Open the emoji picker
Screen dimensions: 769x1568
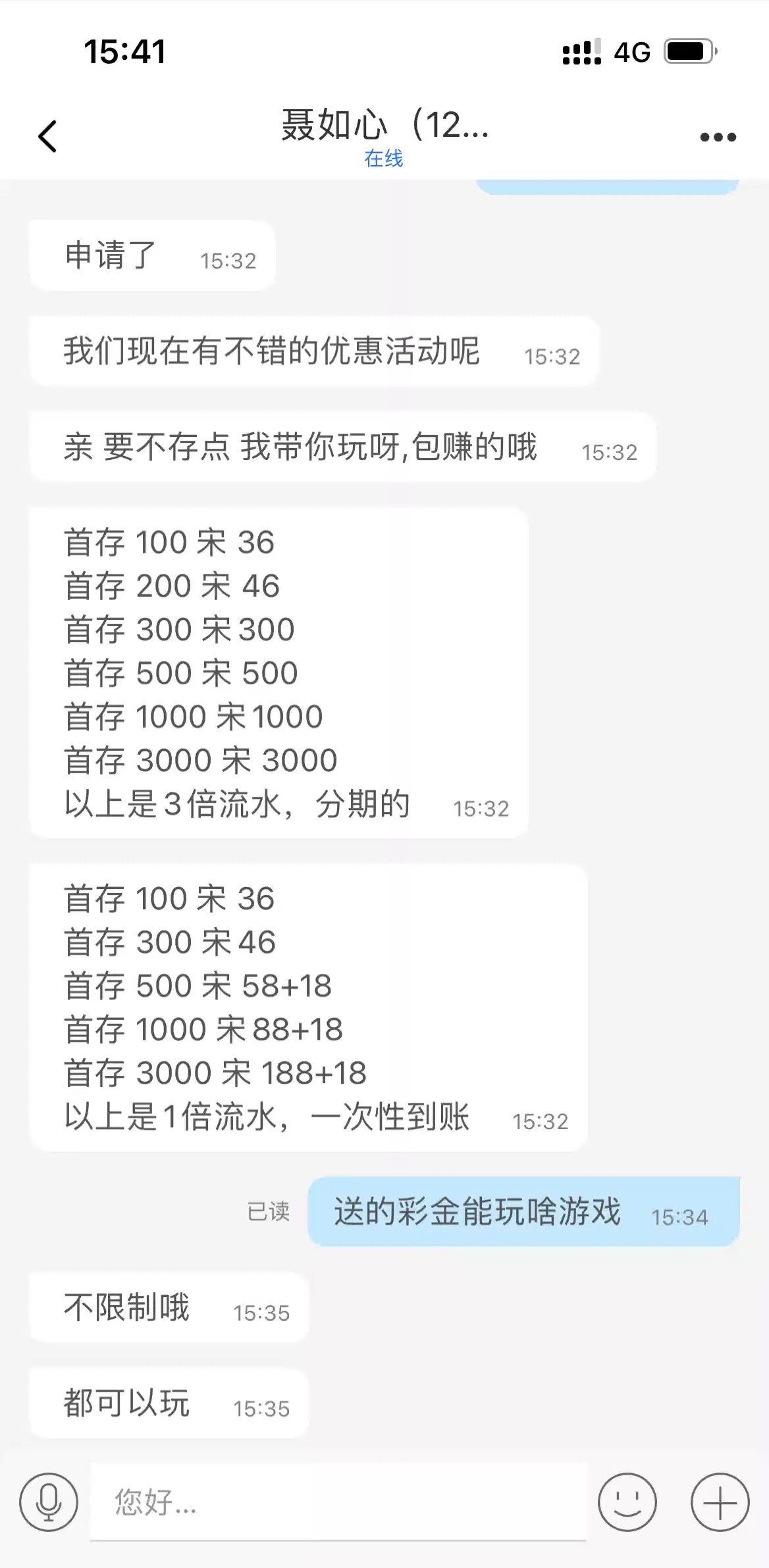(x=627, y=1502)
